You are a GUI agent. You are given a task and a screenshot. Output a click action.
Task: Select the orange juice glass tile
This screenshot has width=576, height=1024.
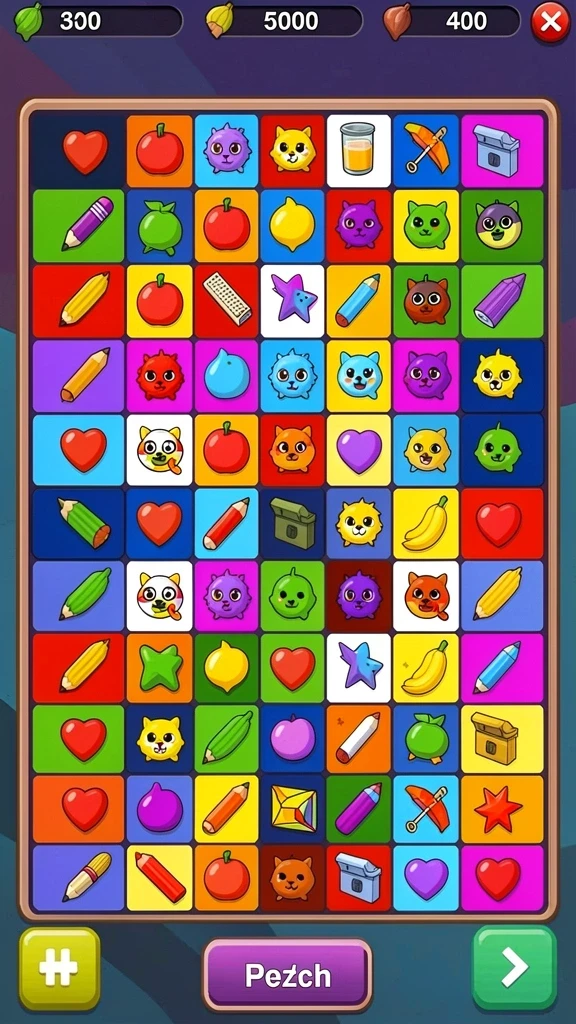359,152
